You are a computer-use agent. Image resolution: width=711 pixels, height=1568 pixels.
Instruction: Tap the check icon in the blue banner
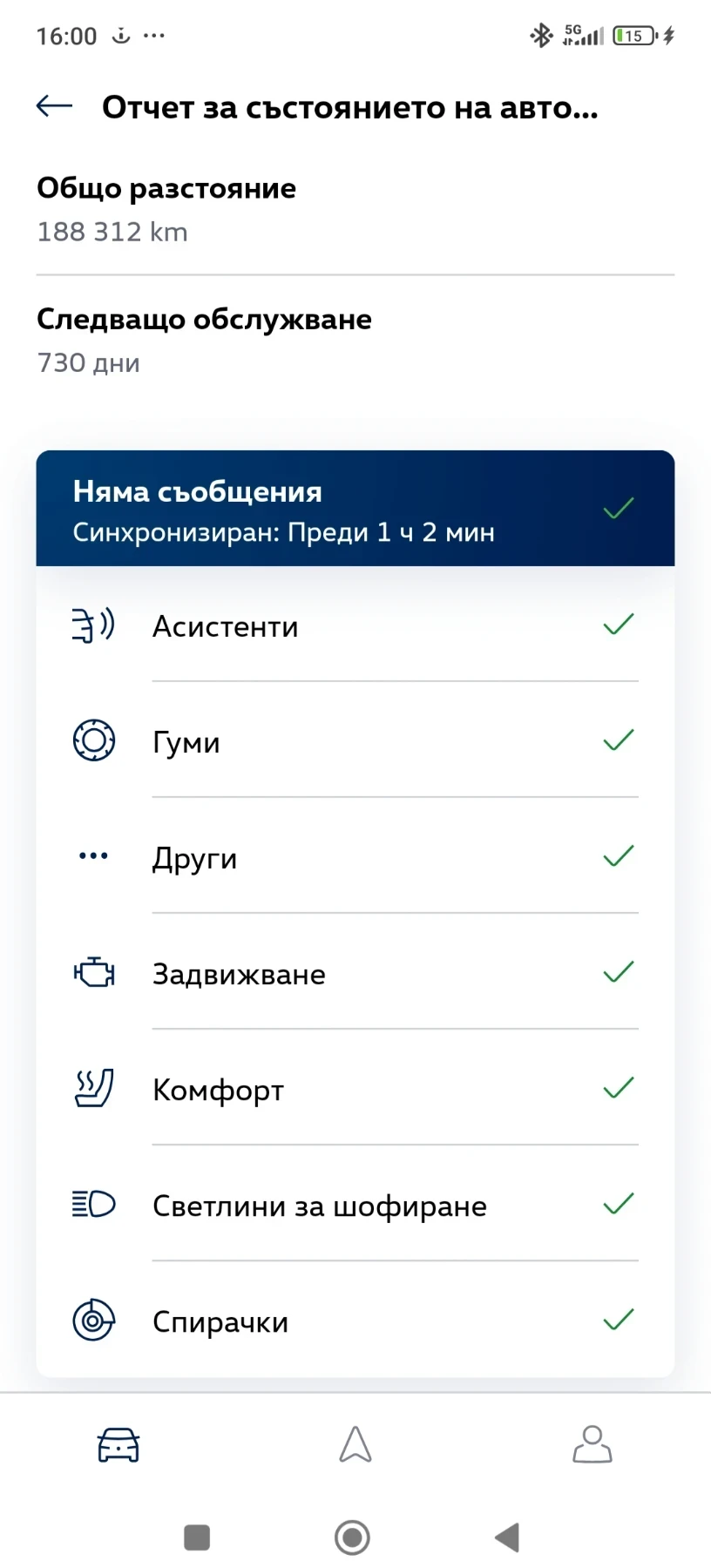[x=618, y=508]
